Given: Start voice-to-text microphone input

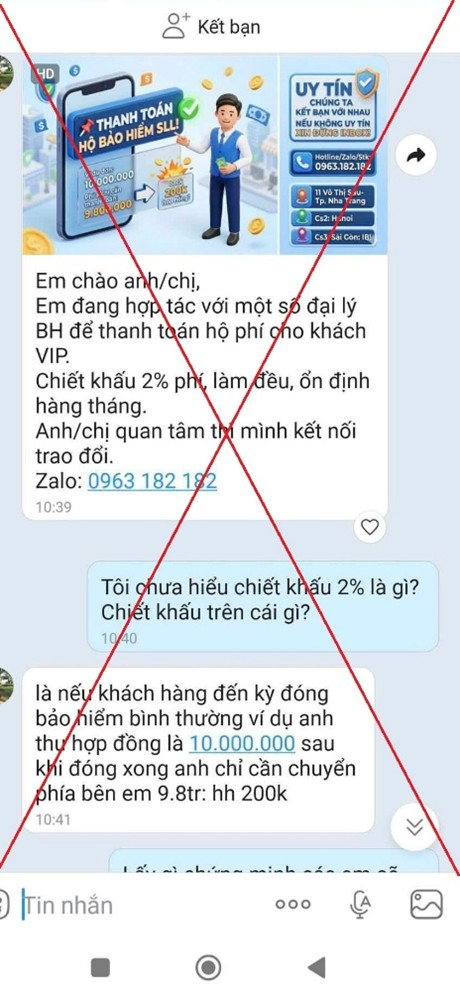Looking at the screenshot, I should point(361,904).
